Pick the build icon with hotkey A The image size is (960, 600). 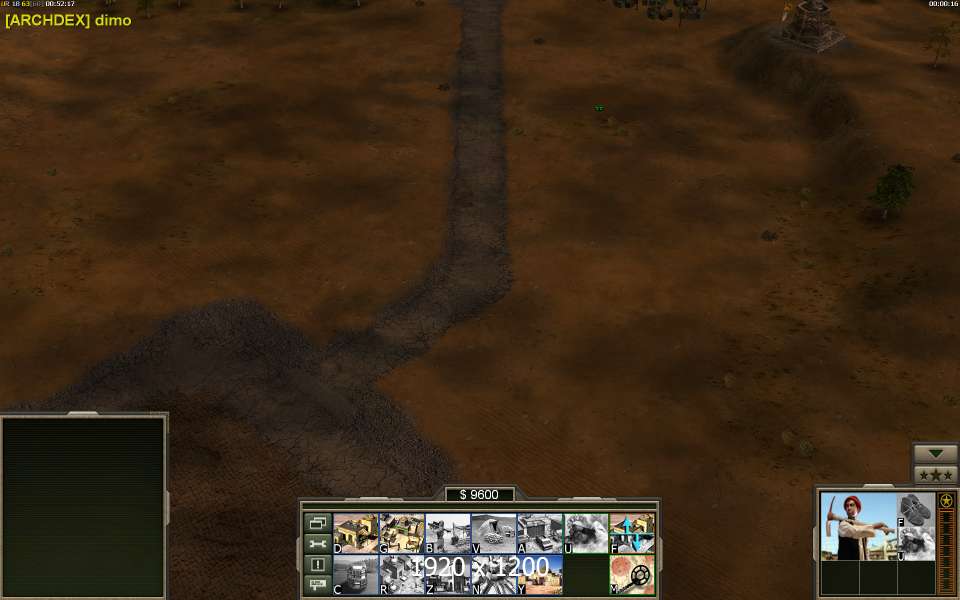pos(539,534)
